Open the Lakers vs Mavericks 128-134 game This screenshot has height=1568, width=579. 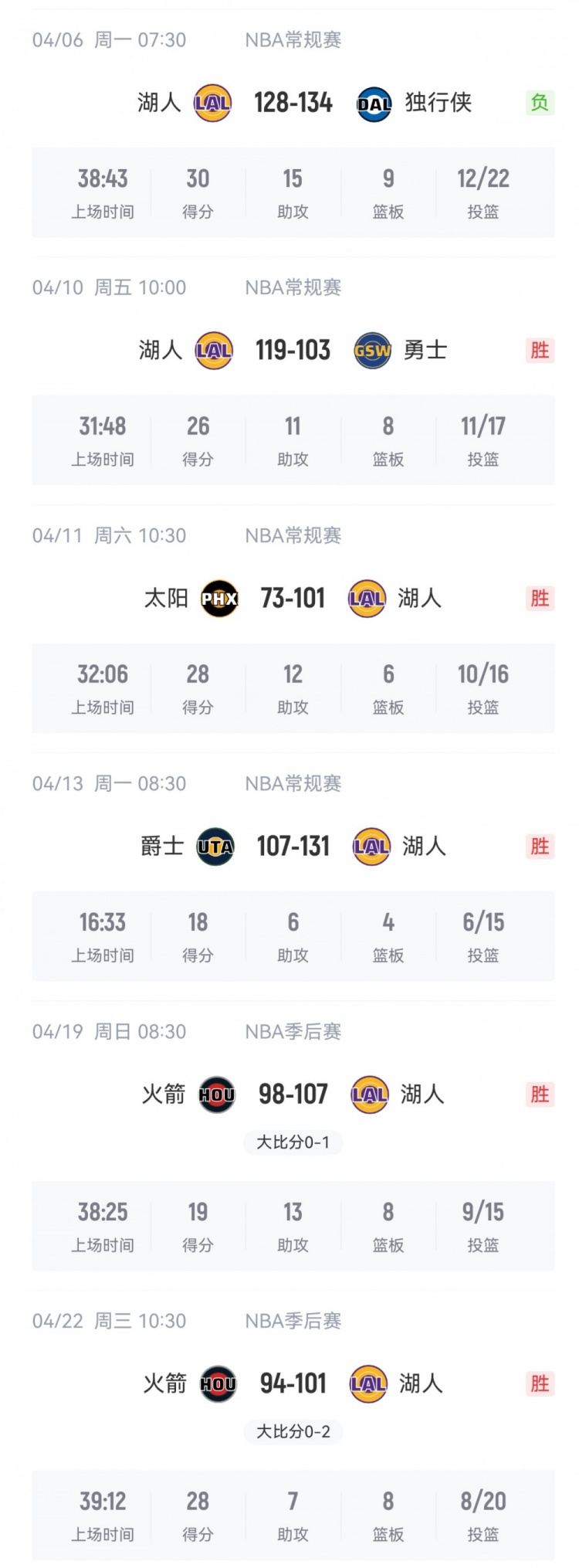pyautogui.click(x=293, y=103)
